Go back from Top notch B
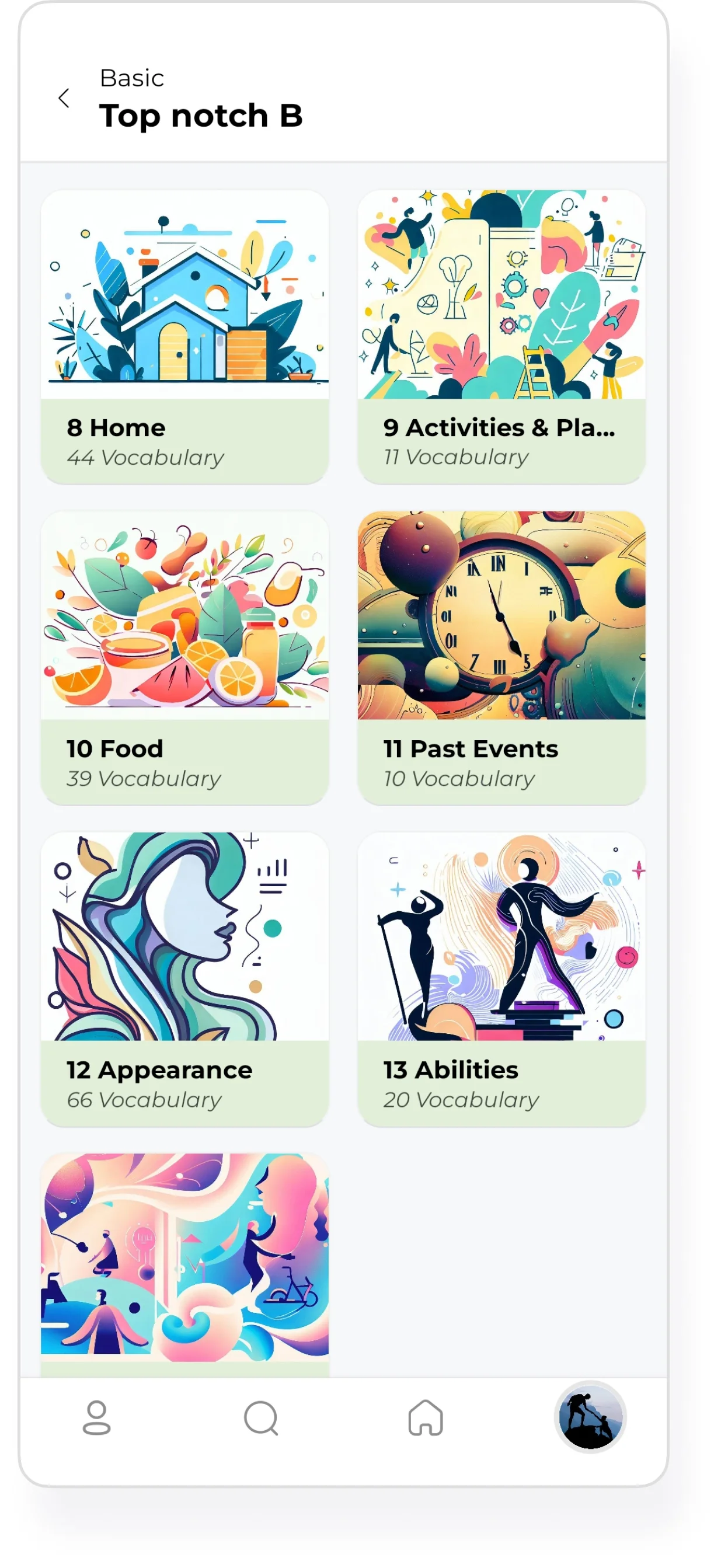 click(x=64, y=98)
